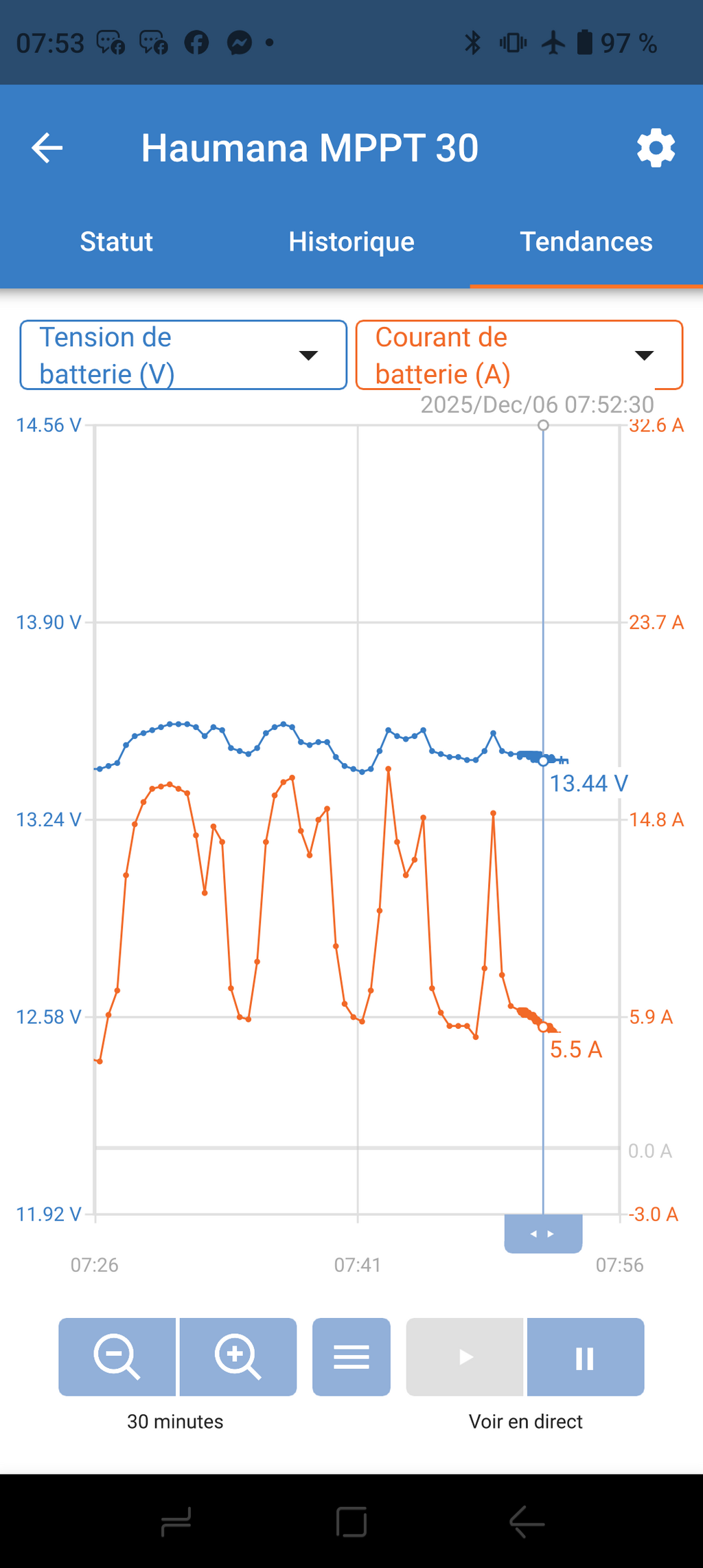Zoom out the time range

coord(117,1357)
